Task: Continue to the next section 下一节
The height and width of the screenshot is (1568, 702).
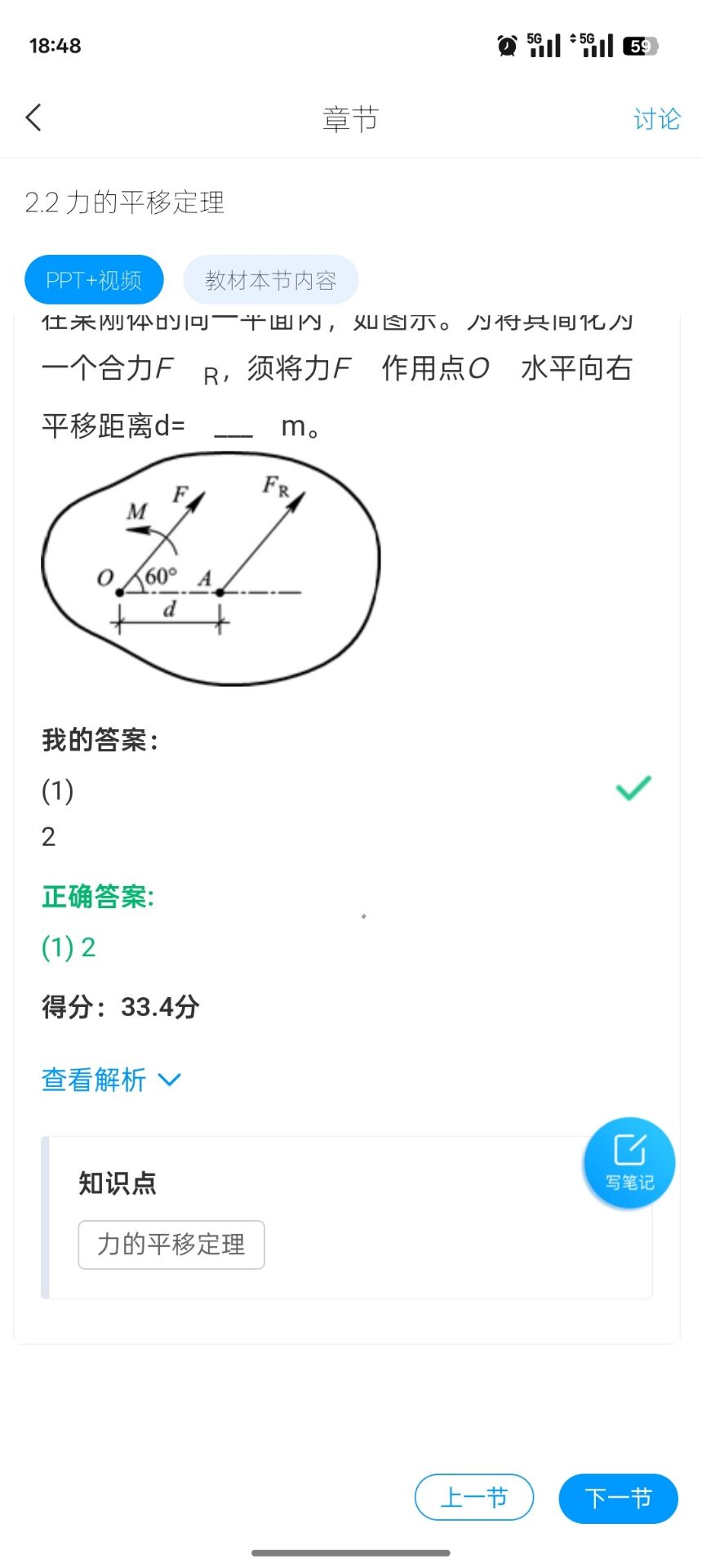Action: 618,1498
